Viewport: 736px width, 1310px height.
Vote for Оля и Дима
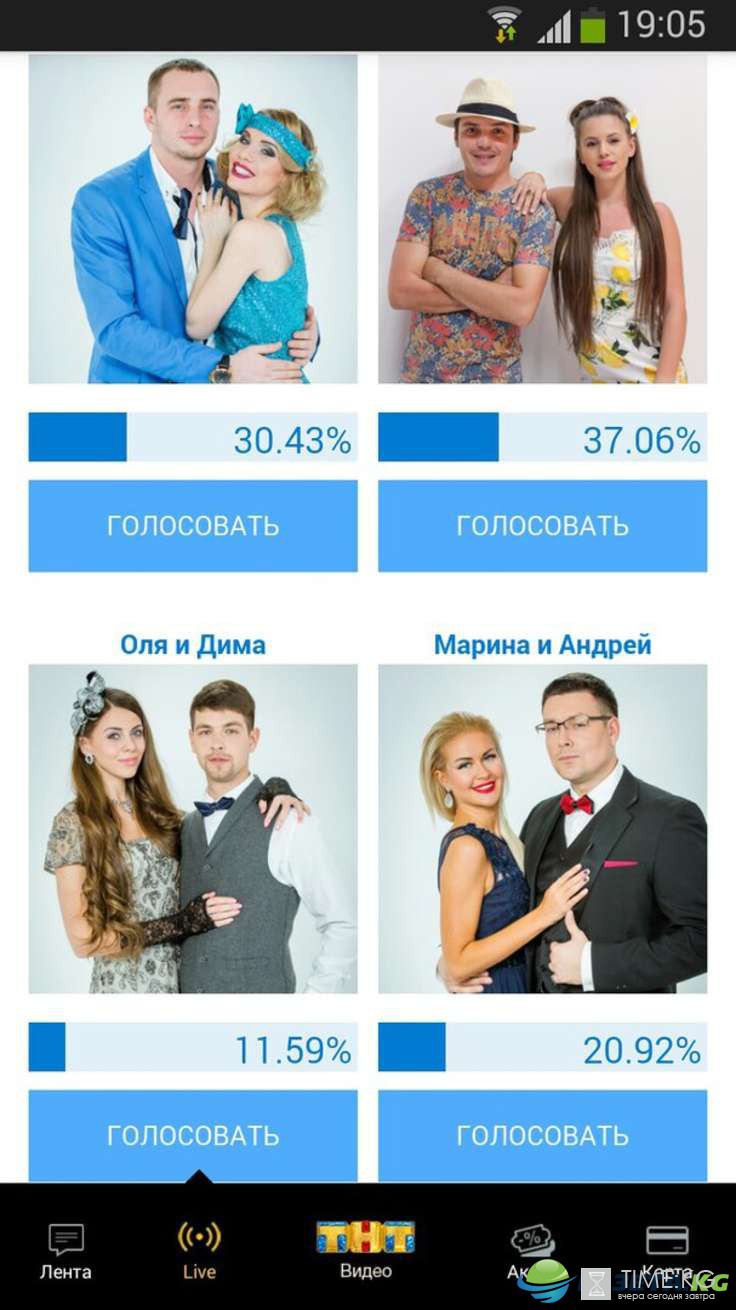tap(193, 1135)
